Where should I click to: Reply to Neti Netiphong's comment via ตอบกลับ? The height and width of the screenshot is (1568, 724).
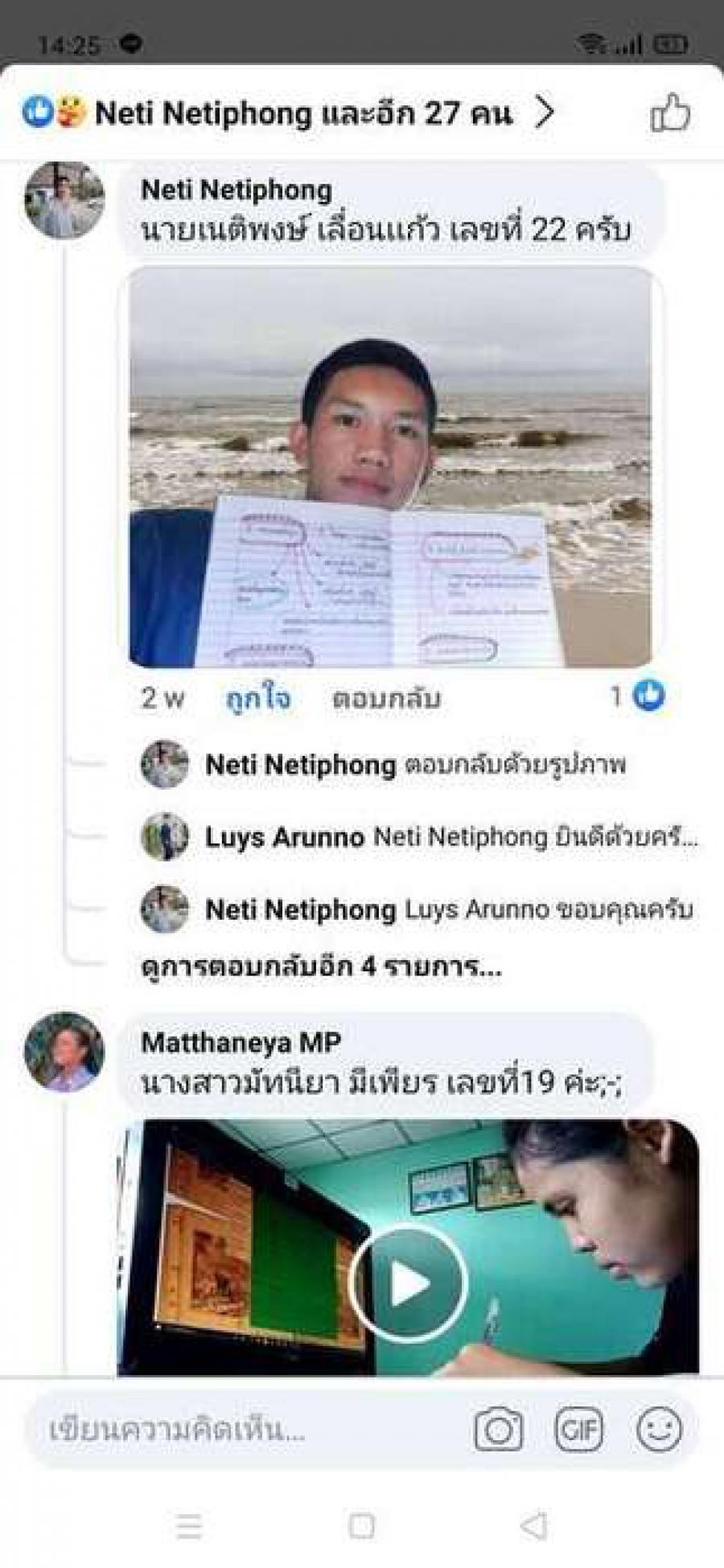[386, 698]
